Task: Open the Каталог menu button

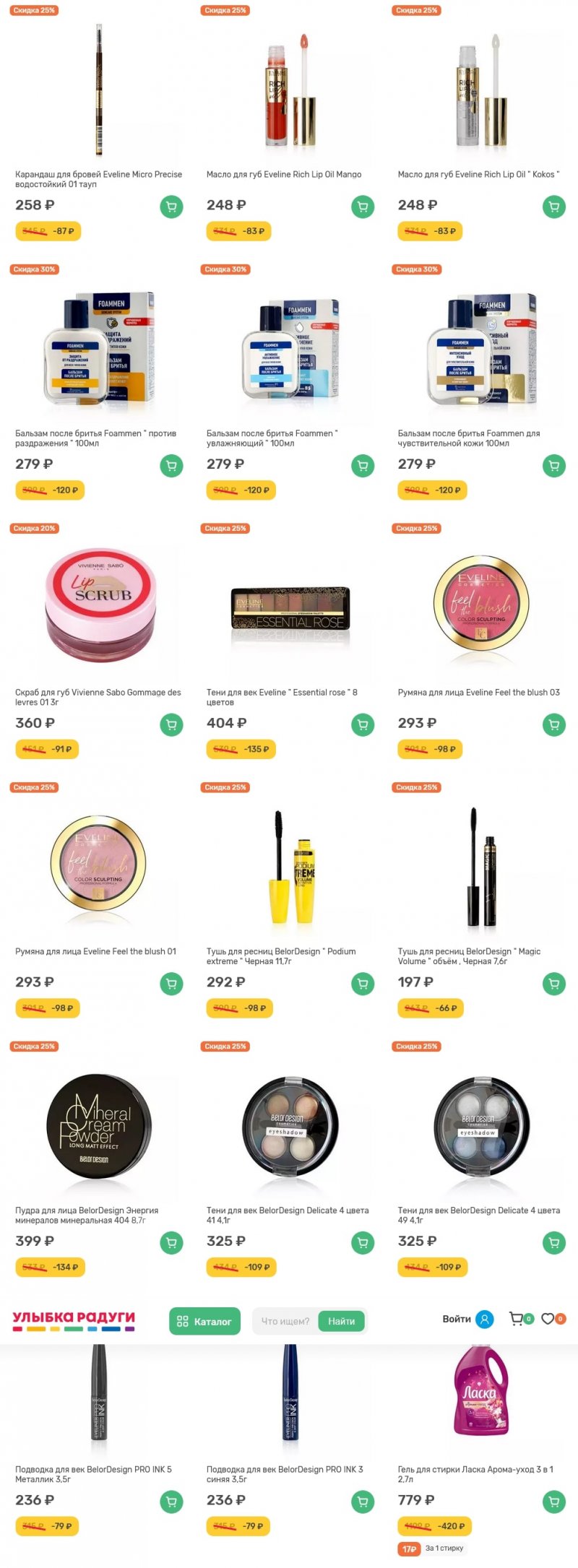Action: (x=204, y=1321)
